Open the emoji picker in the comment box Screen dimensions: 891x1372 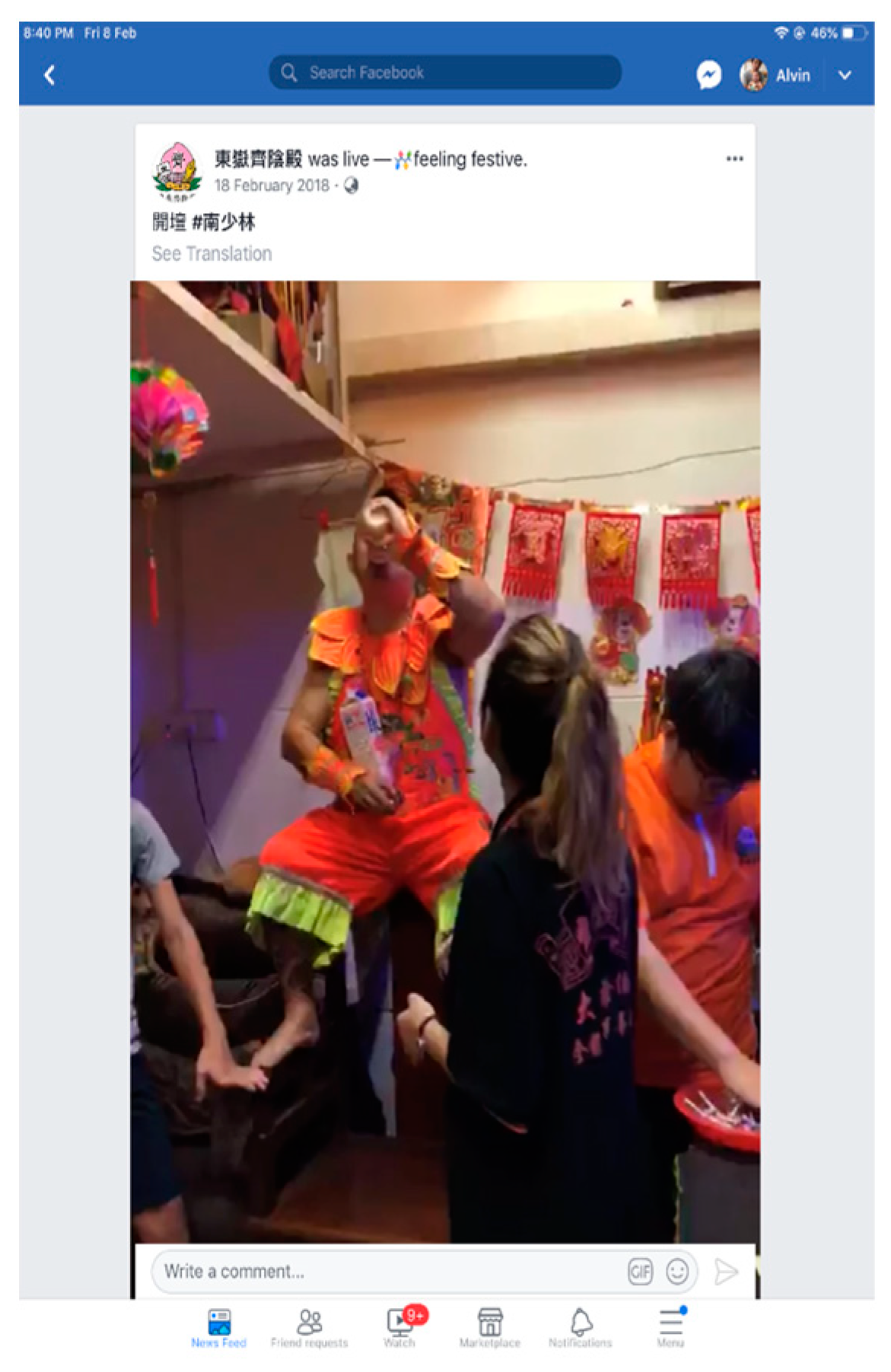click(x=677, y=1272)
